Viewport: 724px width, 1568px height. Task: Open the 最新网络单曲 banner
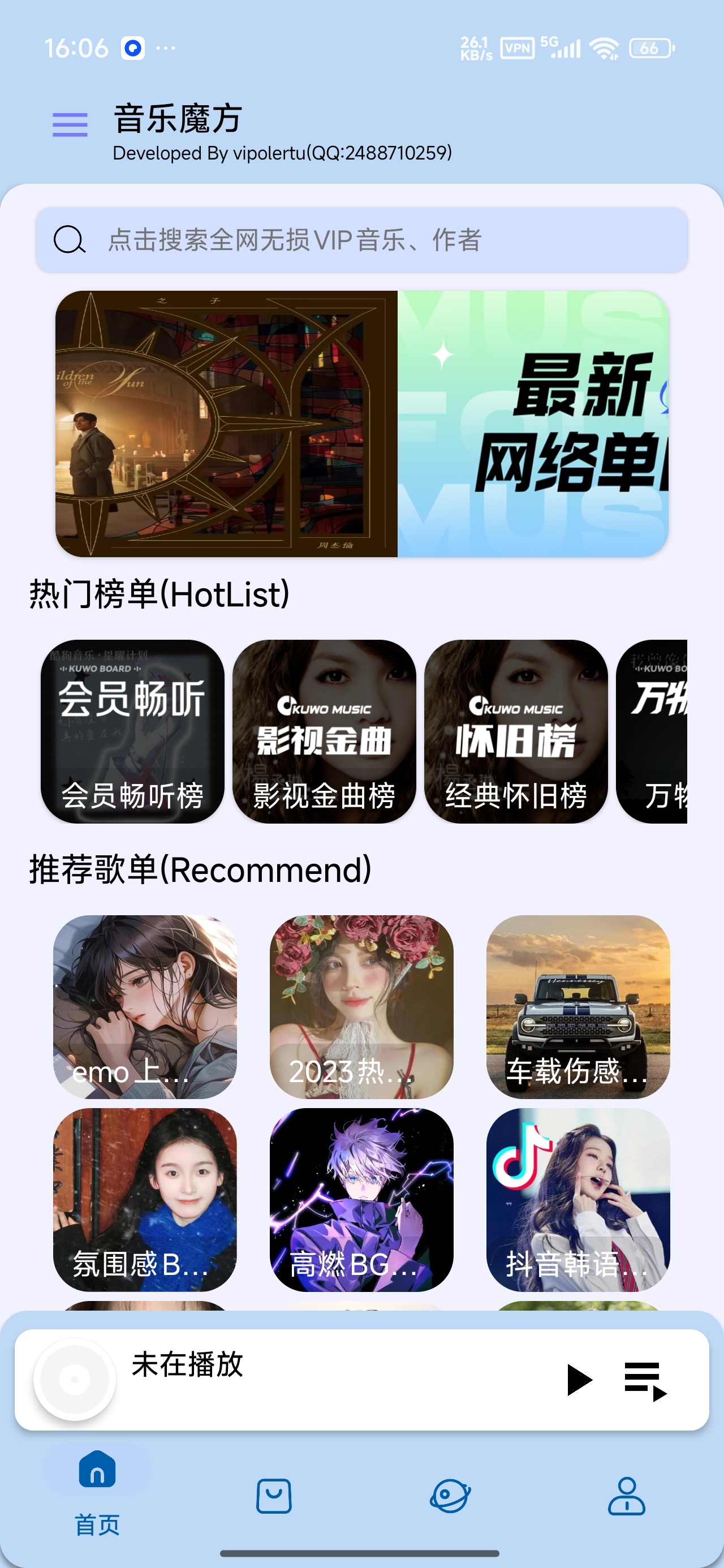click(533, 424)
